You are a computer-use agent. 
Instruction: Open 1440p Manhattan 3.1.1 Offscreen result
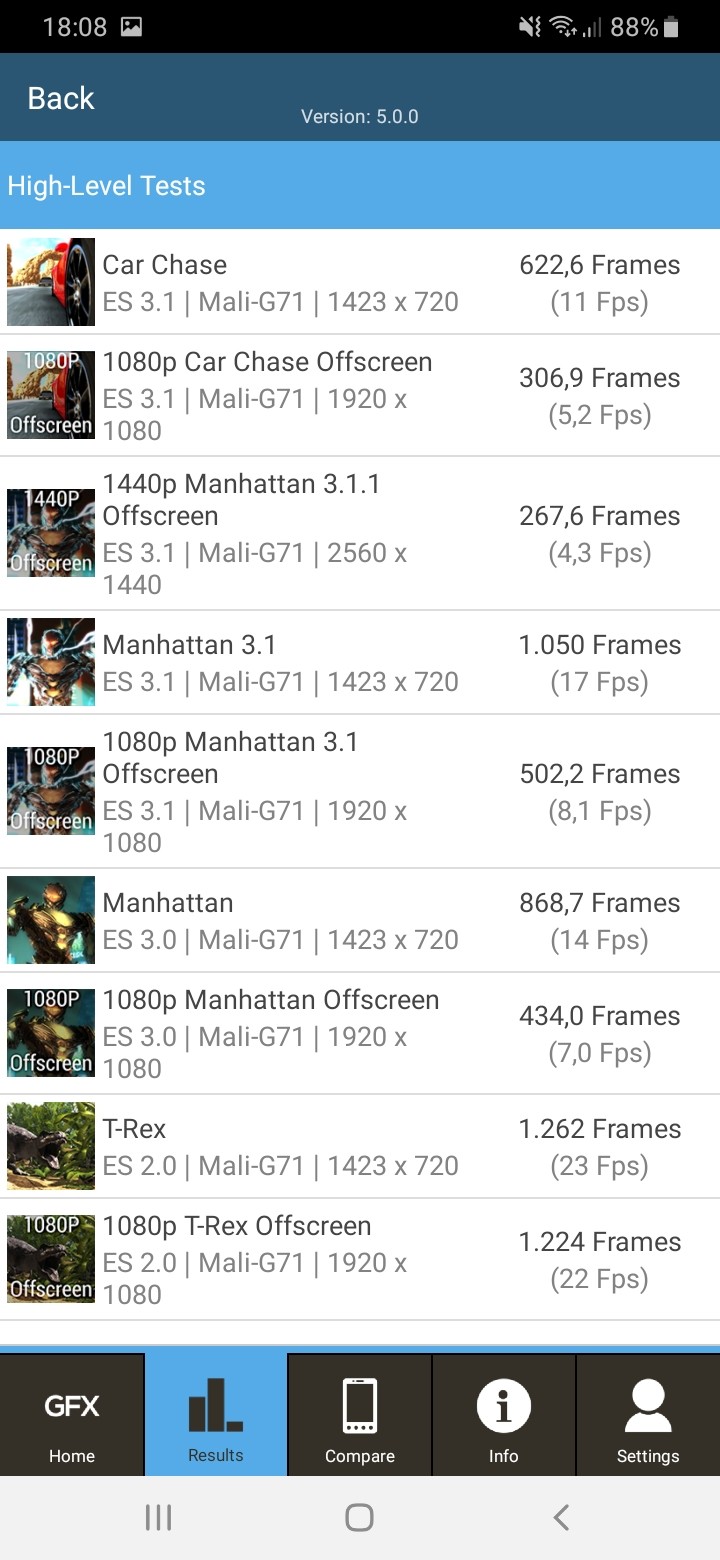click(x=360, y=533)
